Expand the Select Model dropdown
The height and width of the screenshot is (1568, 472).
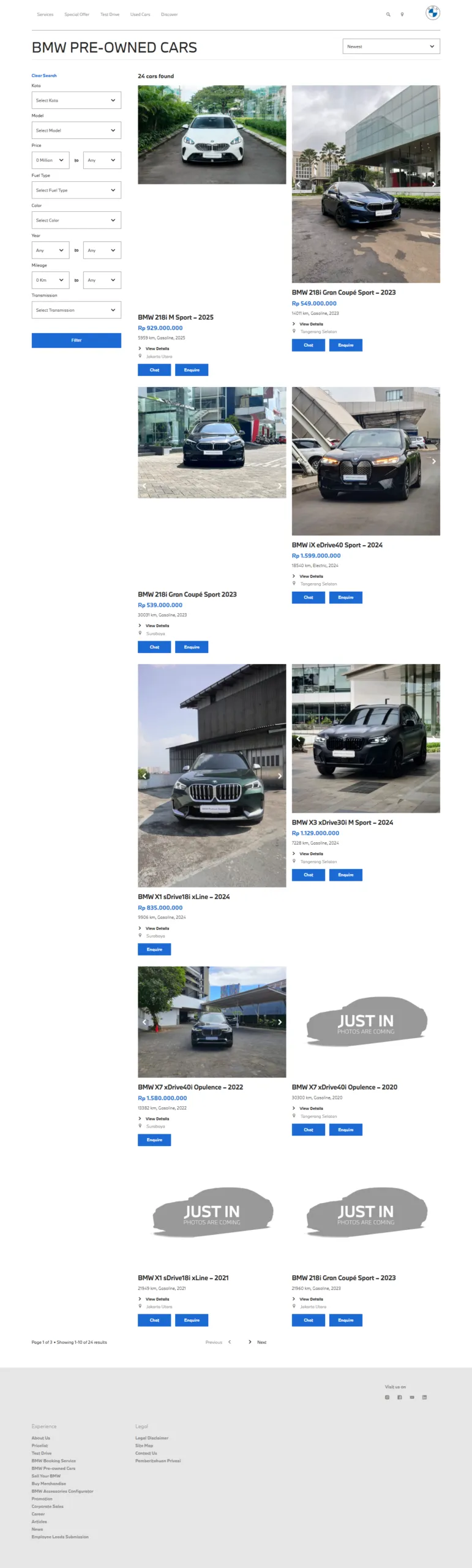(x=76, y=130)
